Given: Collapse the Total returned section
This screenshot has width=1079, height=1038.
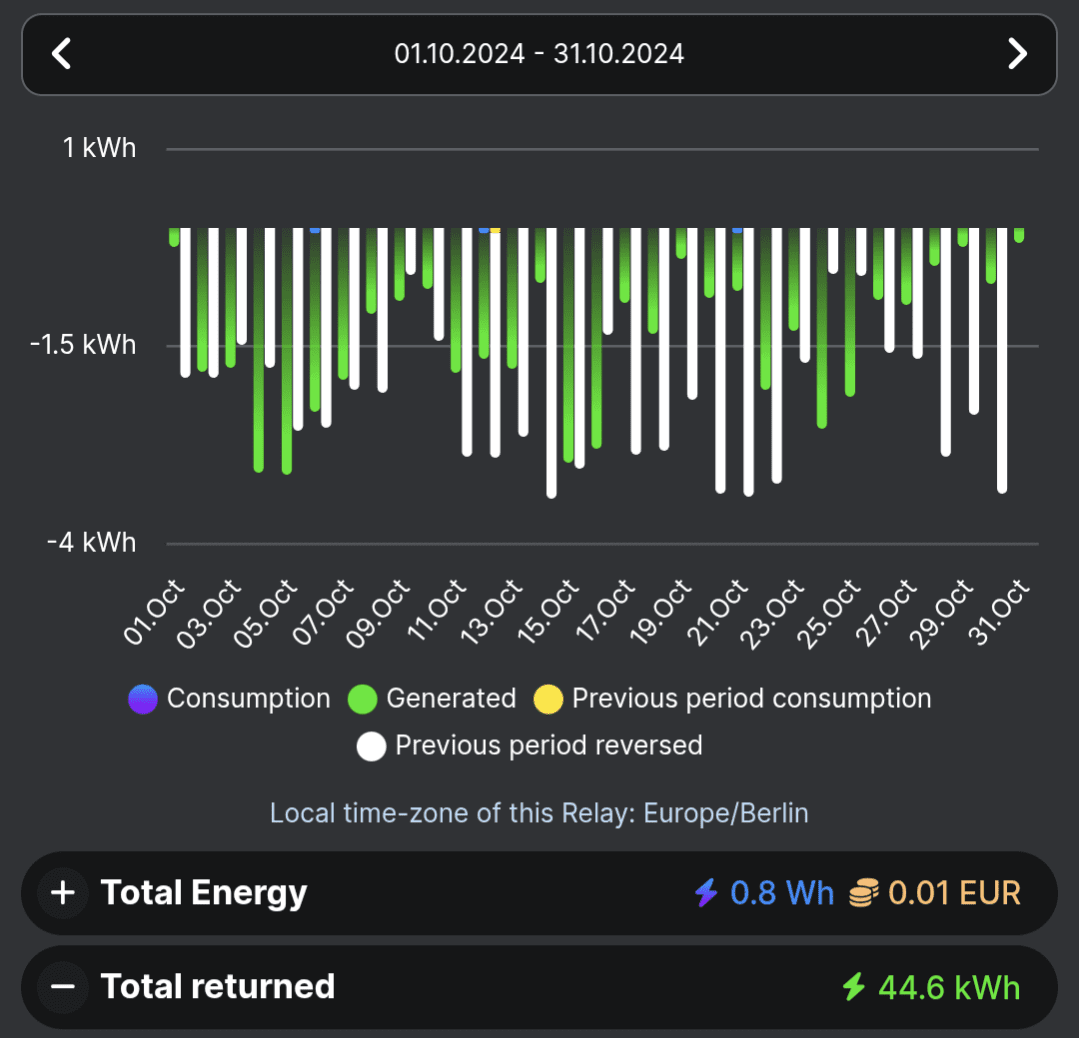Looking at the screenshot, I should [63, 987].
